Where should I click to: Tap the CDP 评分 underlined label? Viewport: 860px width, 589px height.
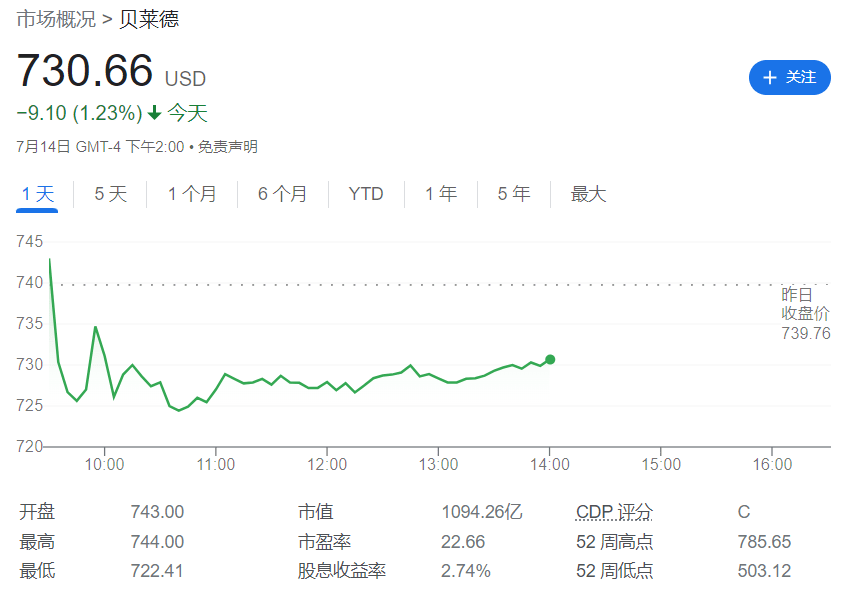pyautogui.click(x=614, y=512)
